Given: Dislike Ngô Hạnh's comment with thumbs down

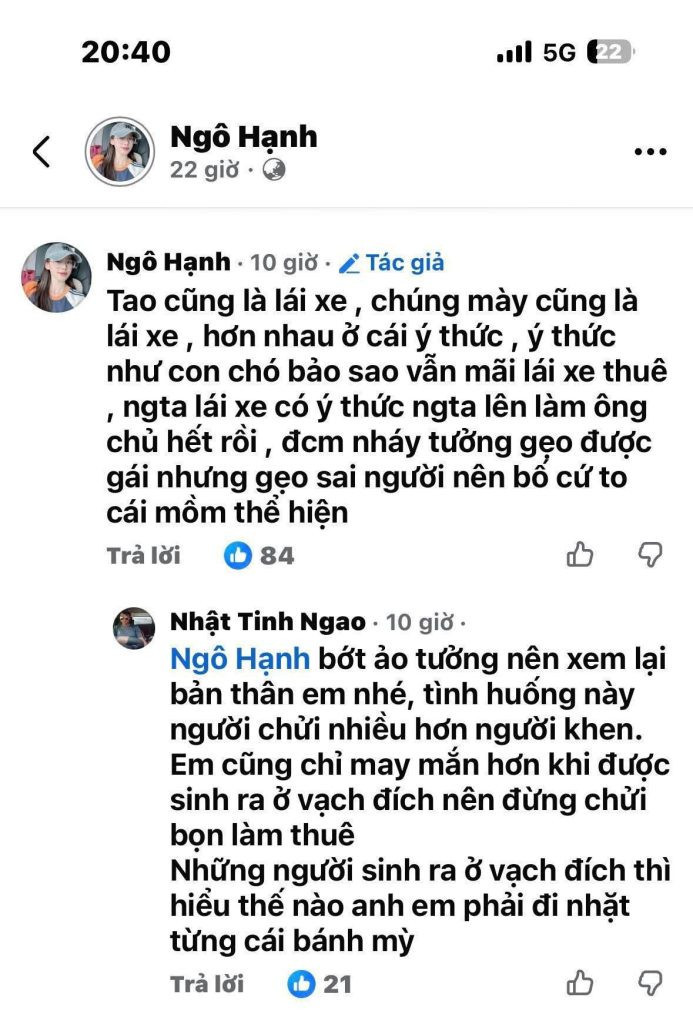Looking at the screenshot, I should [651, 554].
